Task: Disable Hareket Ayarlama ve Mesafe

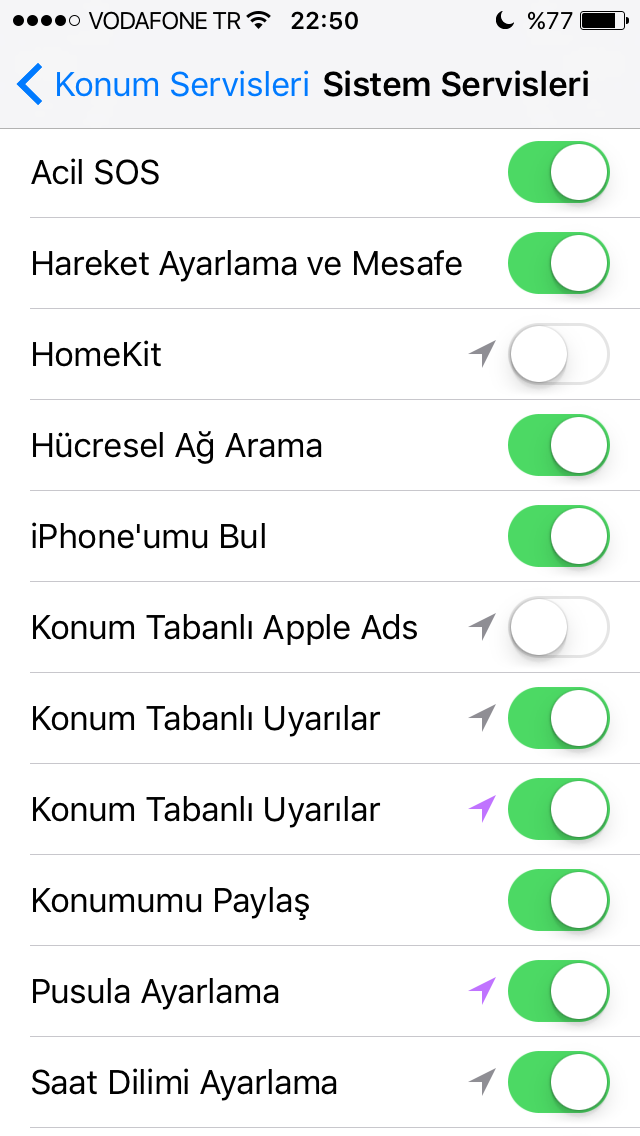Action: coord(558,264)
